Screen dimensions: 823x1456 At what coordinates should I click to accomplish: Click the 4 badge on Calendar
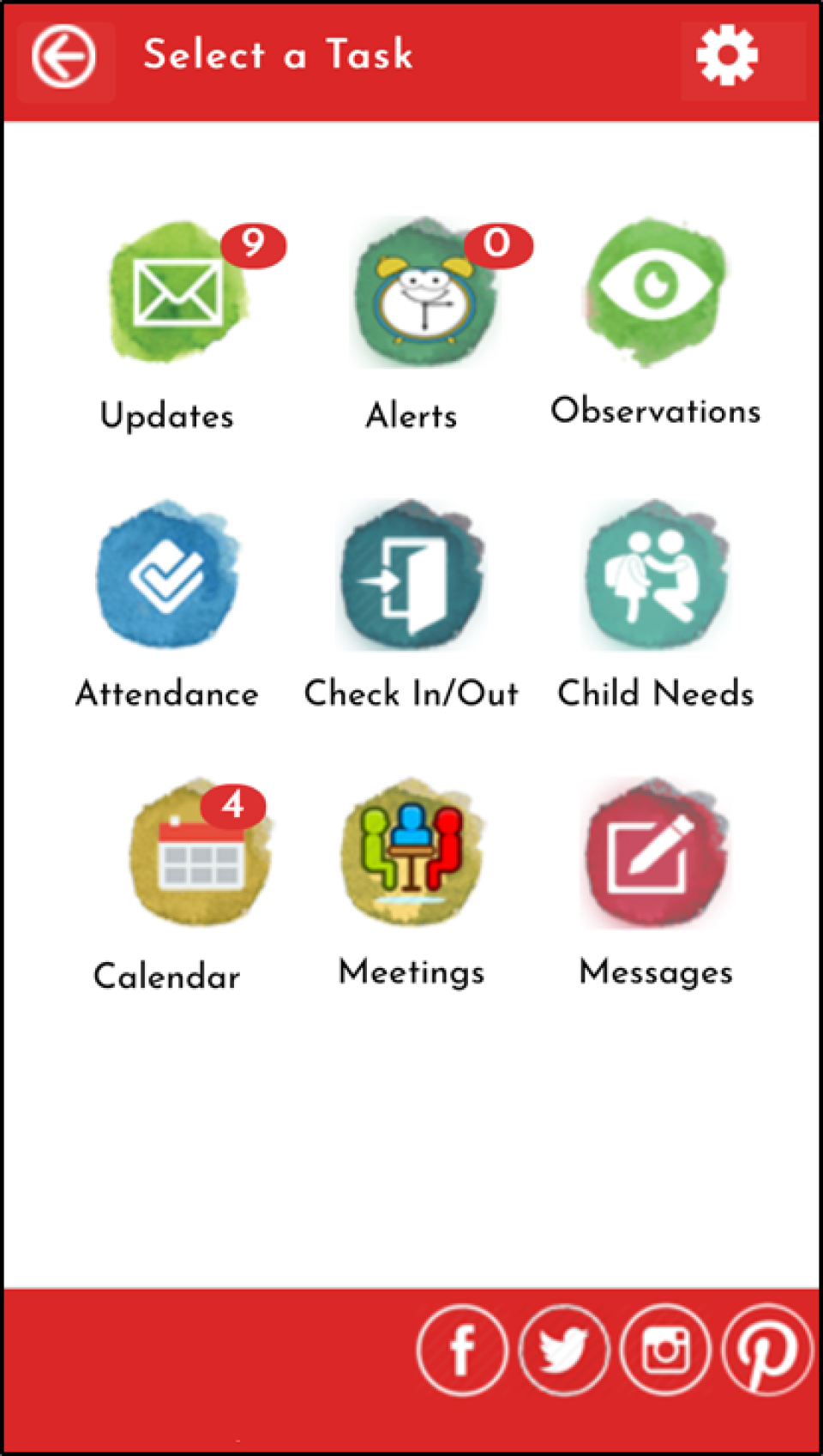tap(231, 804)
